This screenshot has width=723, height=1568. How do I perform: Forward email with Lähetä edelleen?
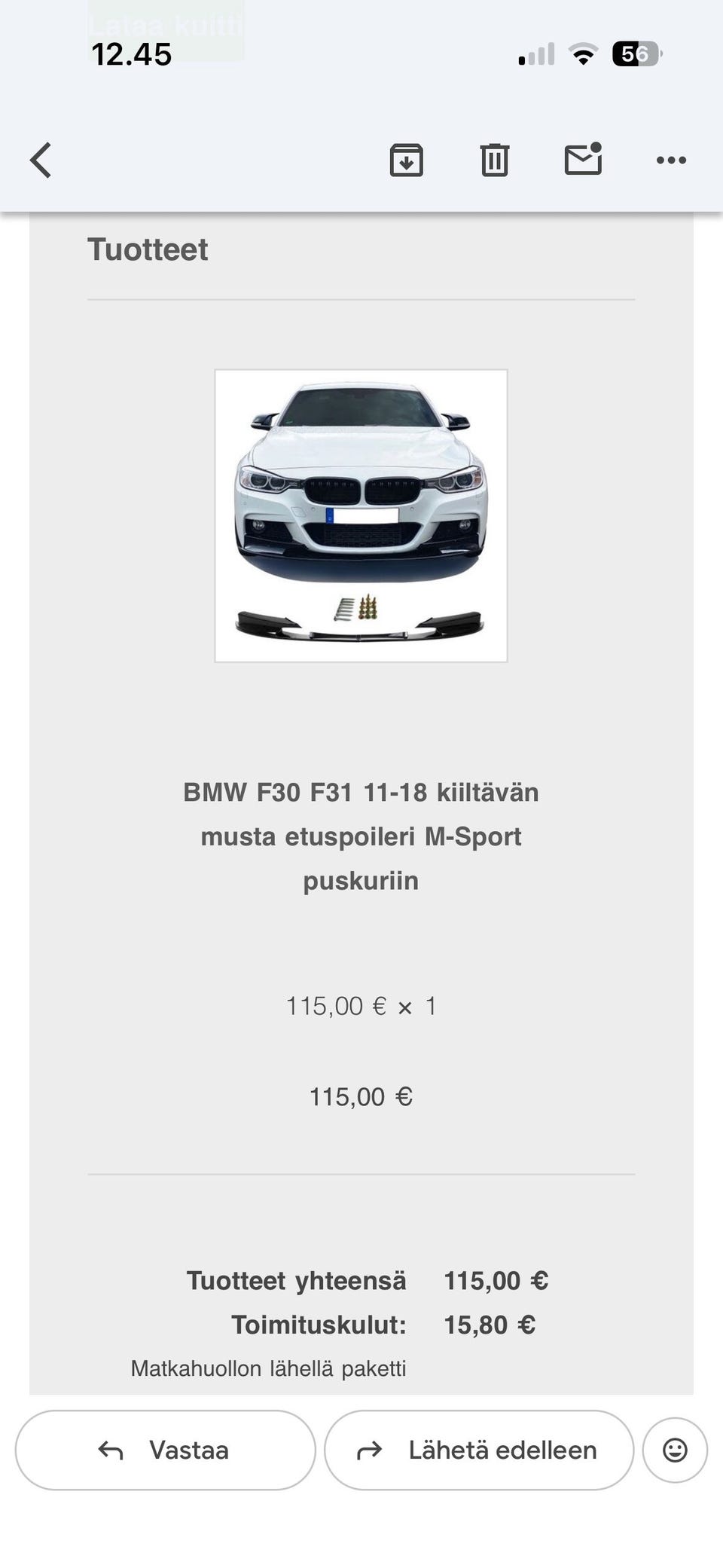pos(479,1450)
